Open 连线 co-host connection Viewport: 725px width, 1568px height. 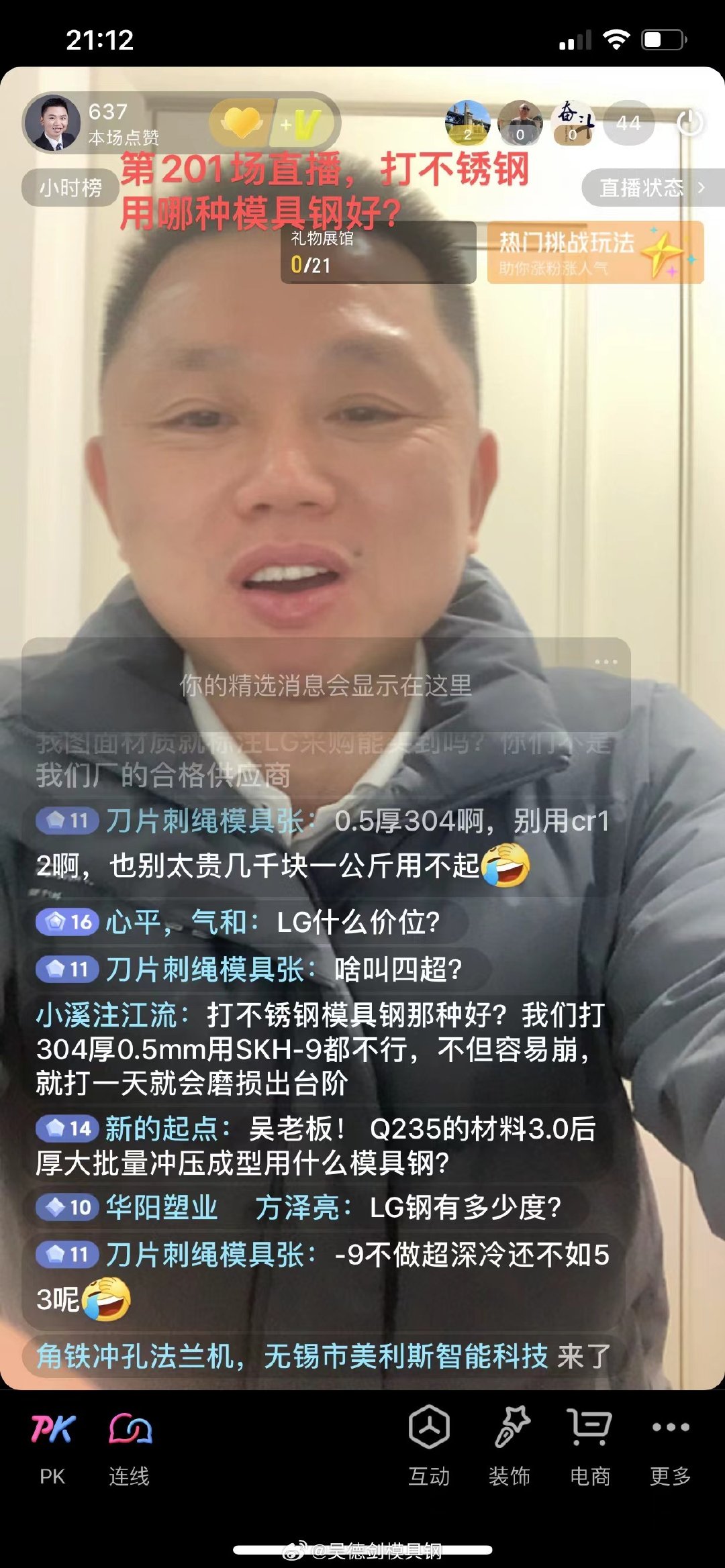(129, 1444)
